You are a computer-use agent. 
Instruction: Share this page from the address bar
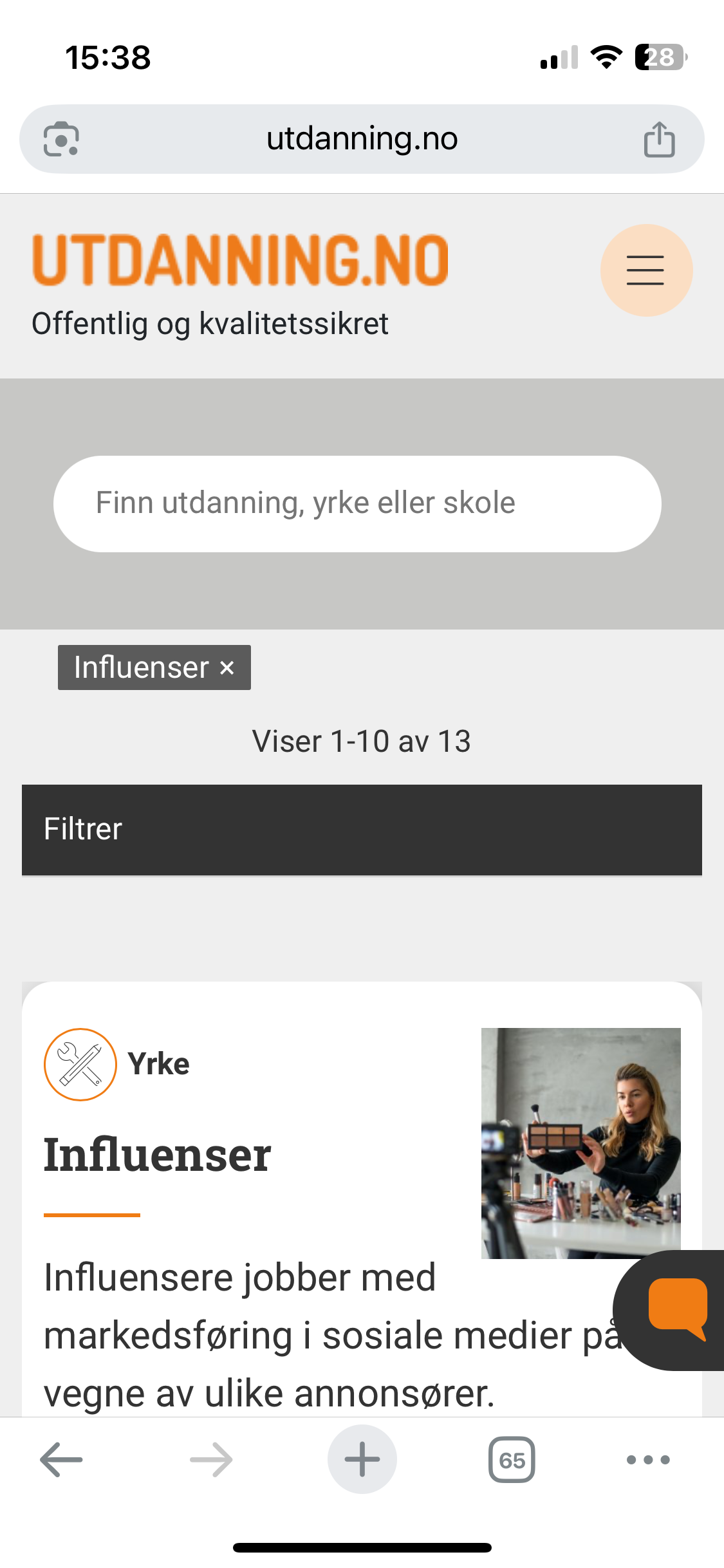pos(659,139)
